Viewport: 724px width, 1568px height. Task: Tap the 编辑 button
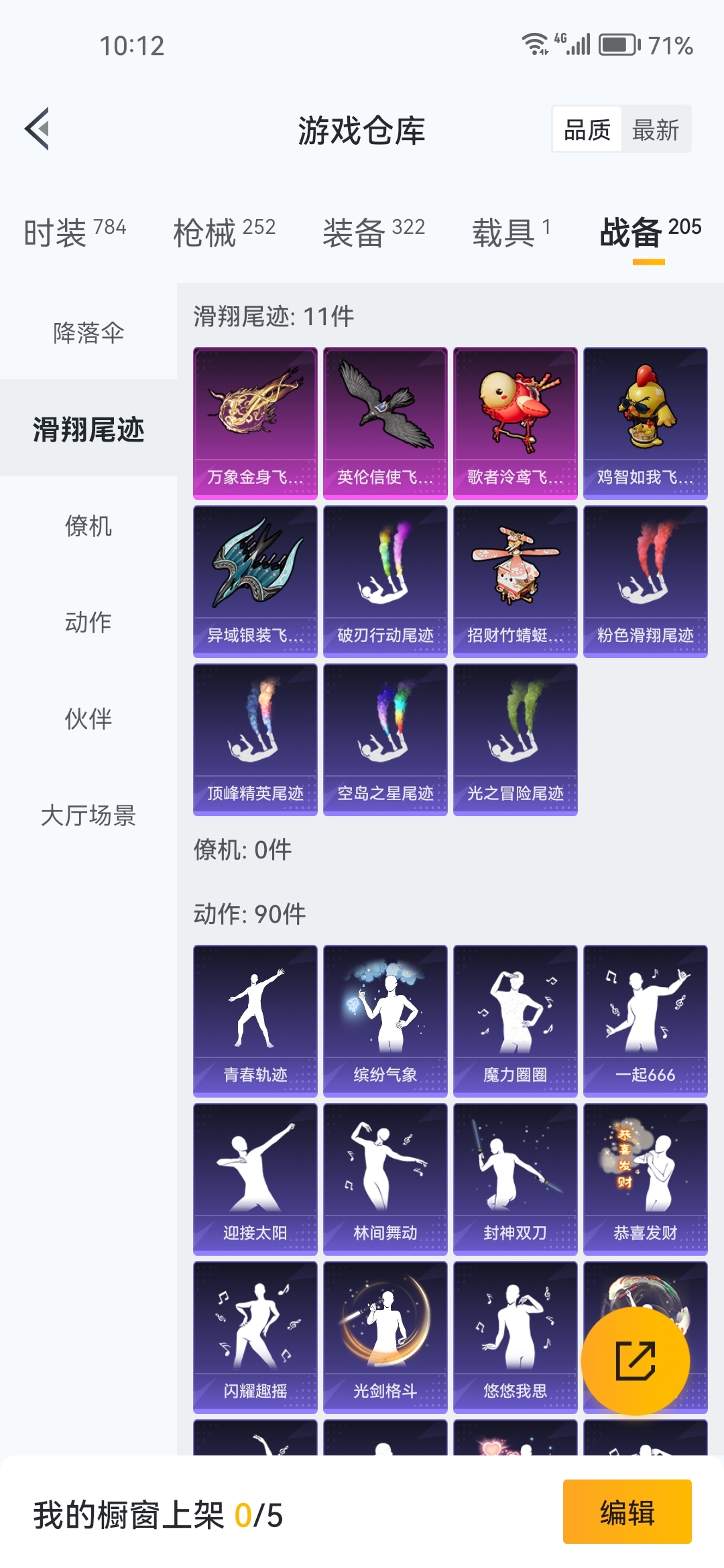point(627,1513)
